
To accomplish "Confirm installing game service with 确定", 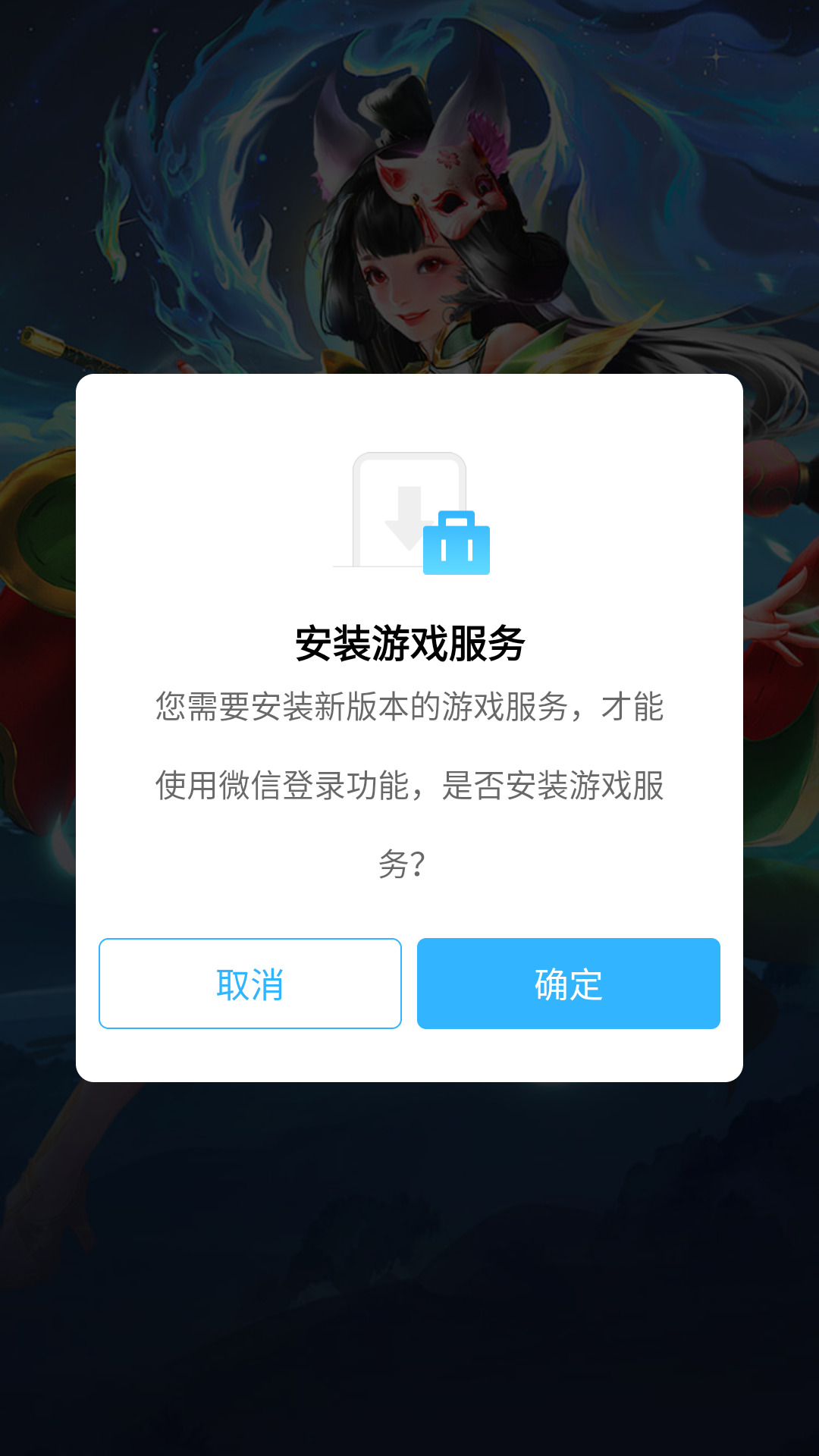I will [569, 984].
